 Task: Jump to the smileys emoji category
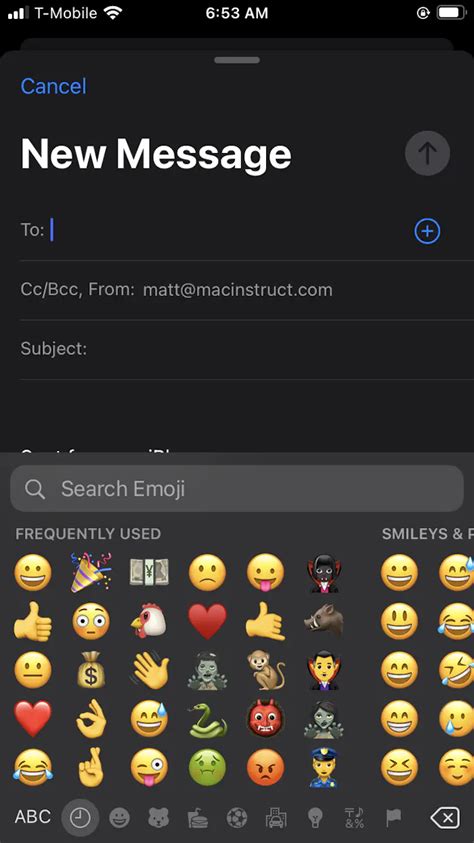(x=119, y=818)
